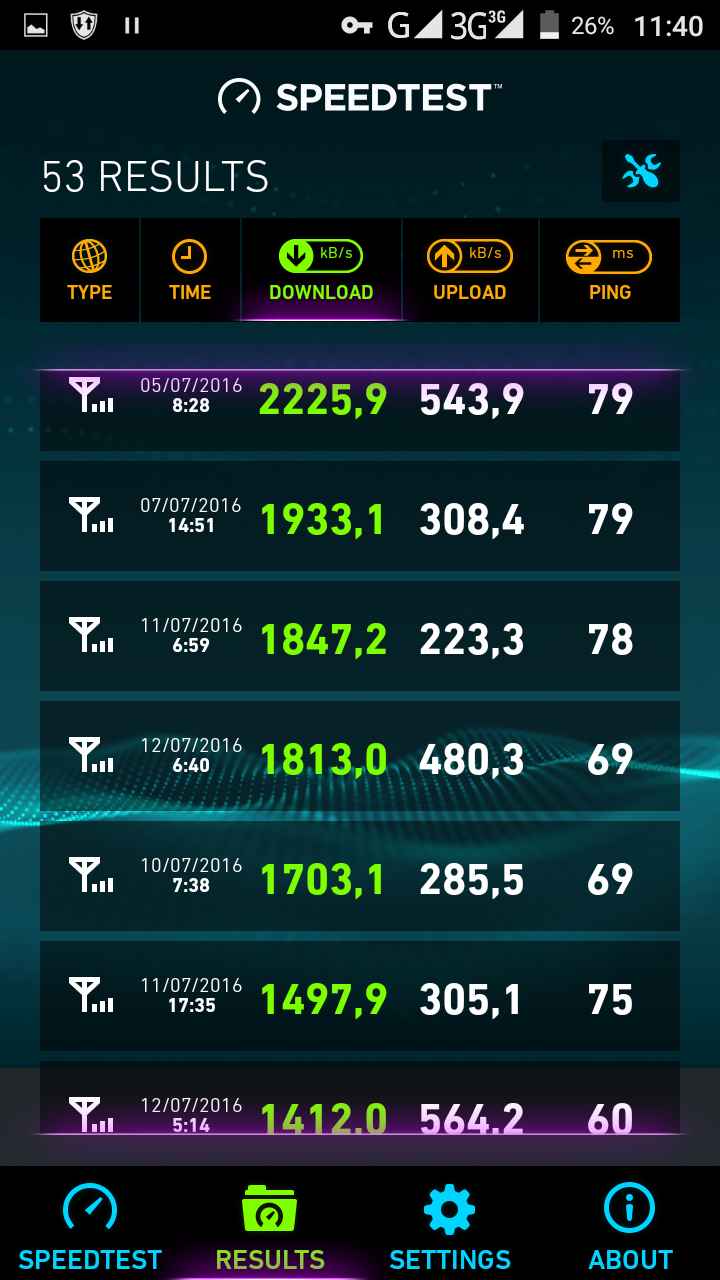Open result from 11/07/2016 6:59
Viewport: 720px width, 1280px height.
coord(360,637)
